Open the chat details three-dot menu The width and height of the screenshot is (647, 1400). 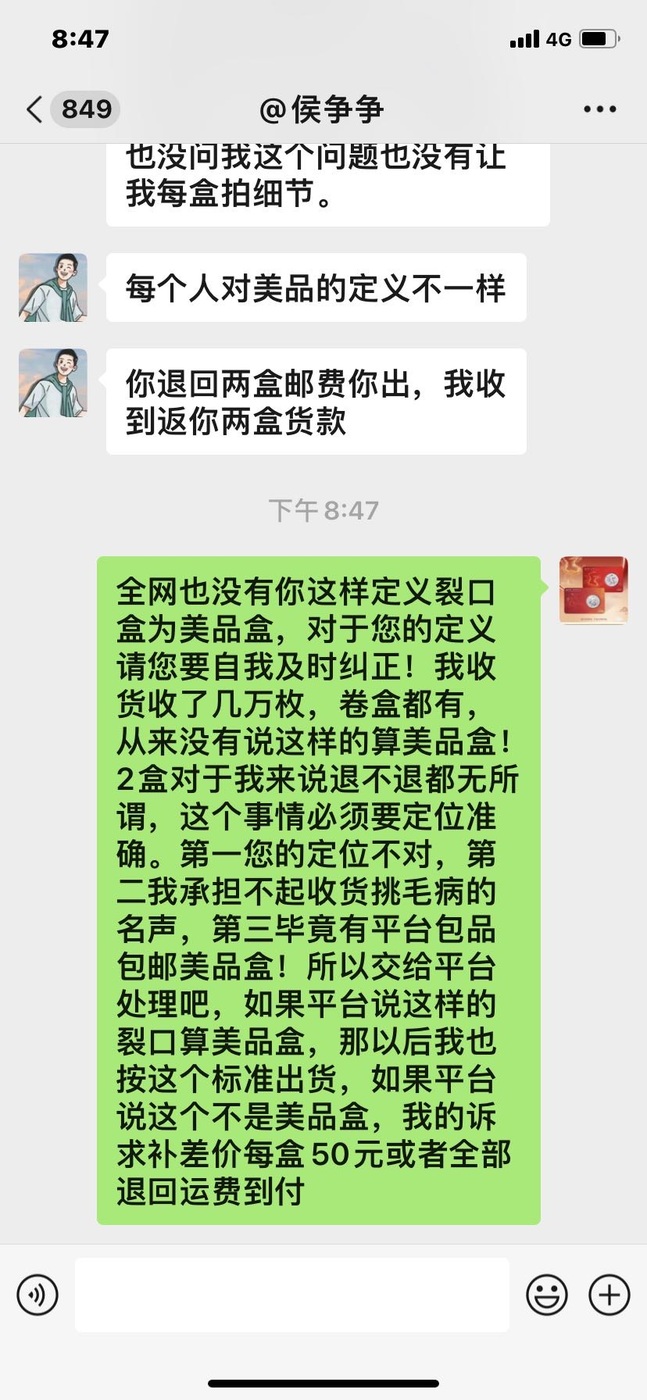point(600,109)
